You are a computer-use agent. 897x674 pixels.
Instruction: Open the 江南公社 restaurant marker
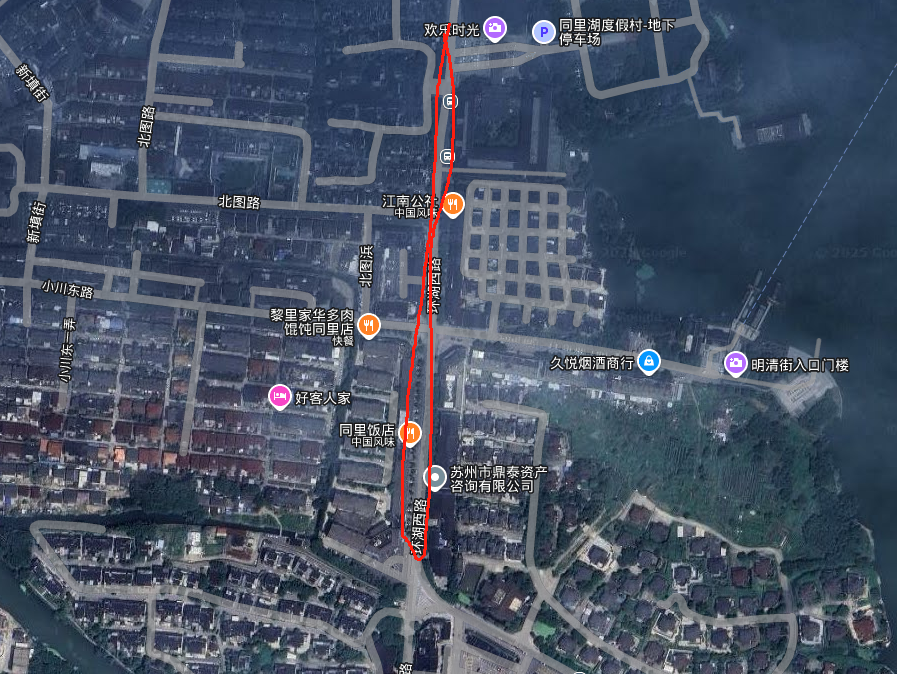[x=453, y=205]
